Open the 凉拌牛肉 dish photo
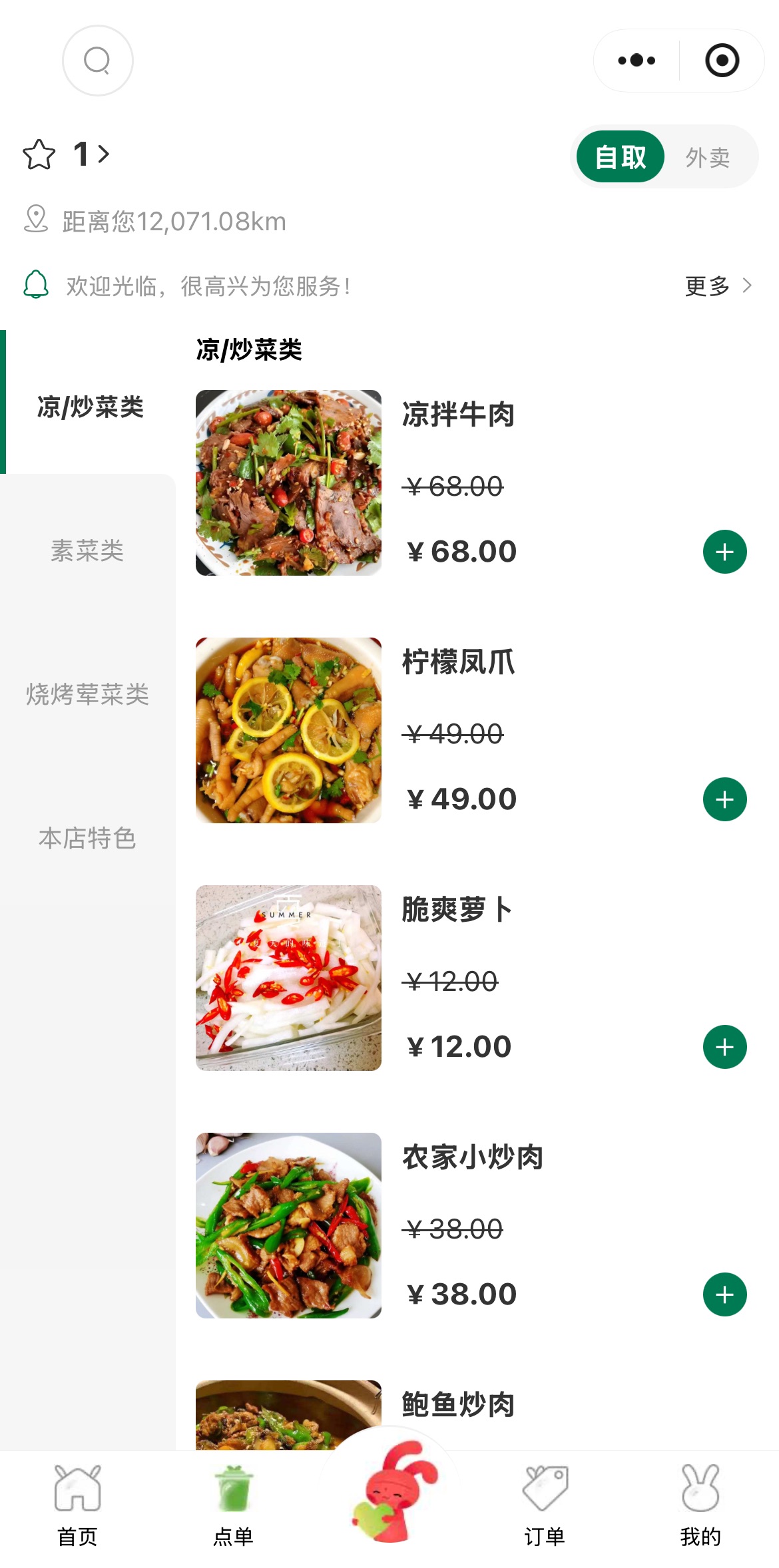 coord(288,483)
